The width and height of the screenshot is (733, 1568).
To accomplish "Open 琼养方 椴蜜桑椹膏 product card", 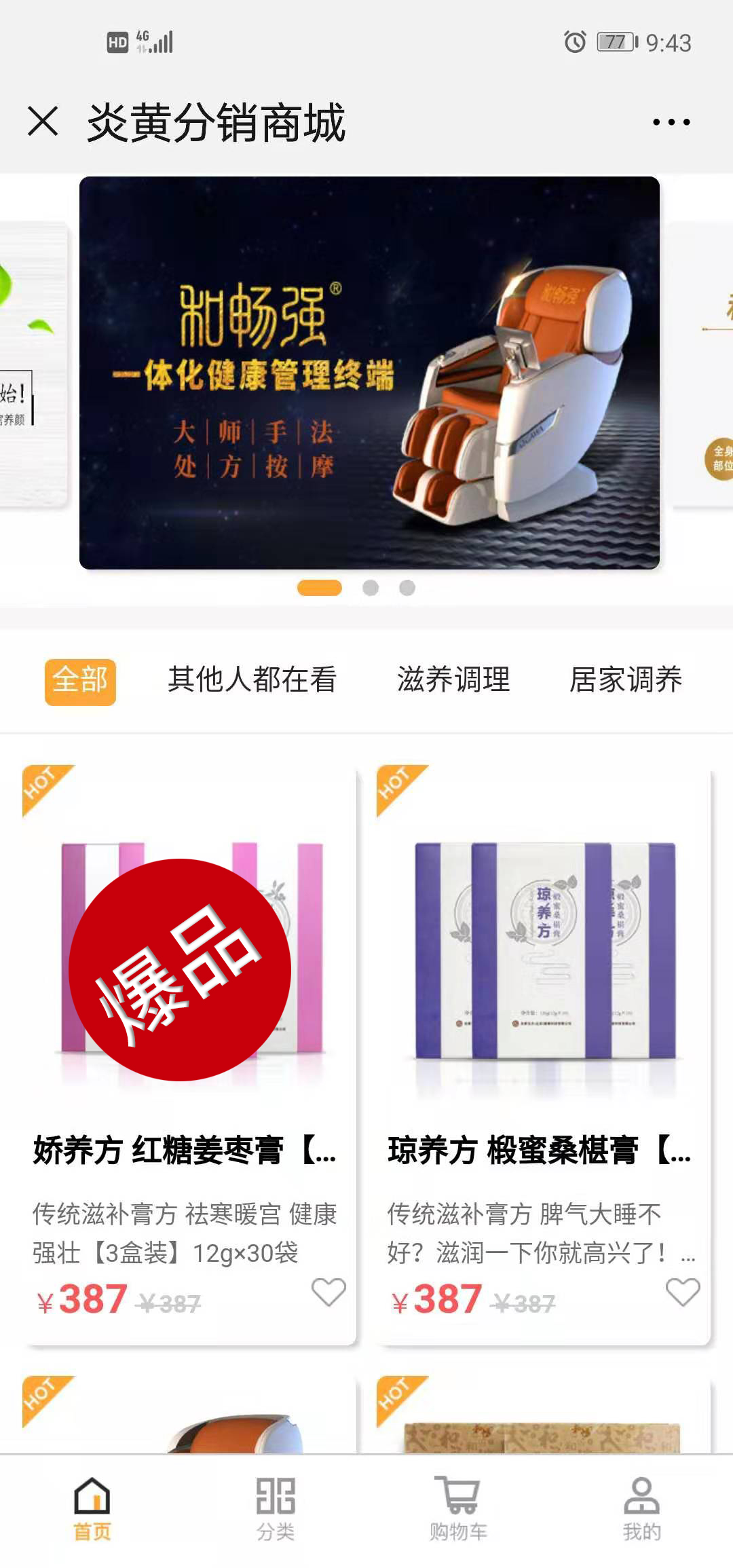I will 544,1018.
